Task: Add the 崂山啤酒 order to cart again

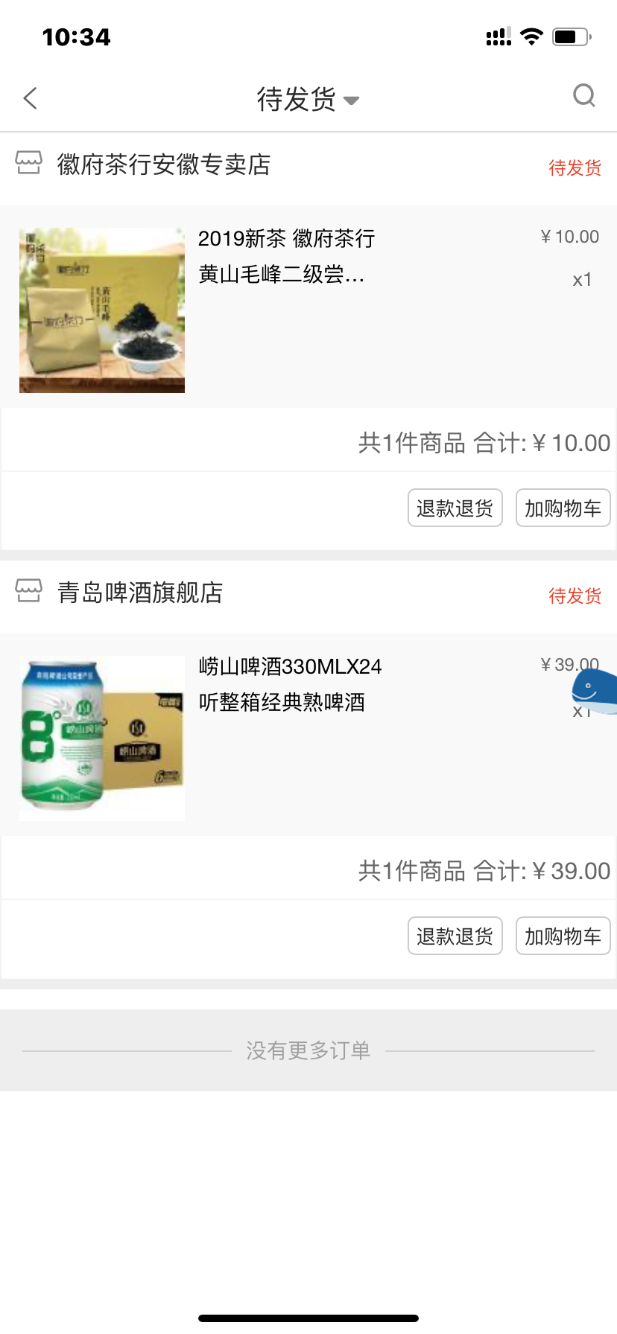Action: click(x=563, y=936)
